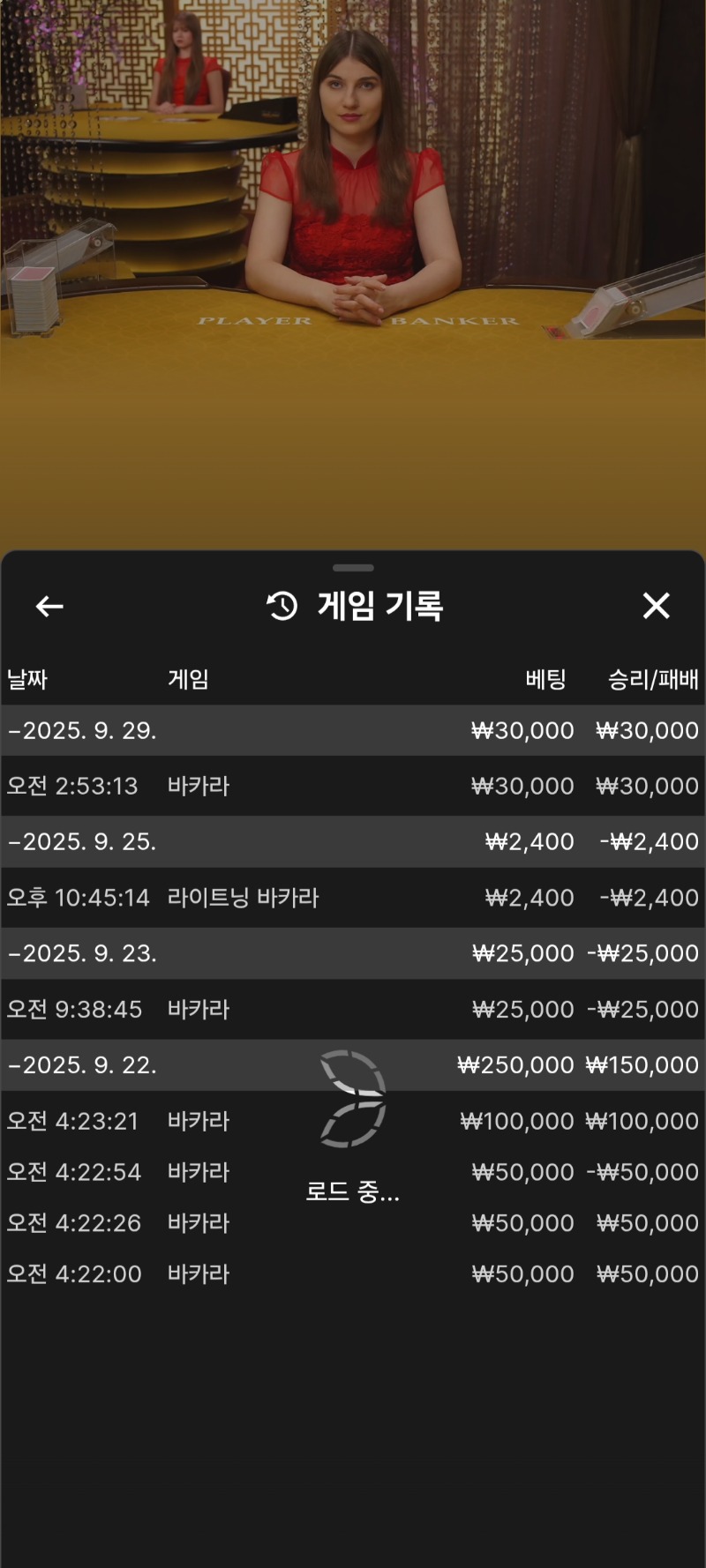Open the 라이트닝 바카라 record at 오후 10:45:14
This screenshot has height=1568, width=706.
(x=353, y=898)
